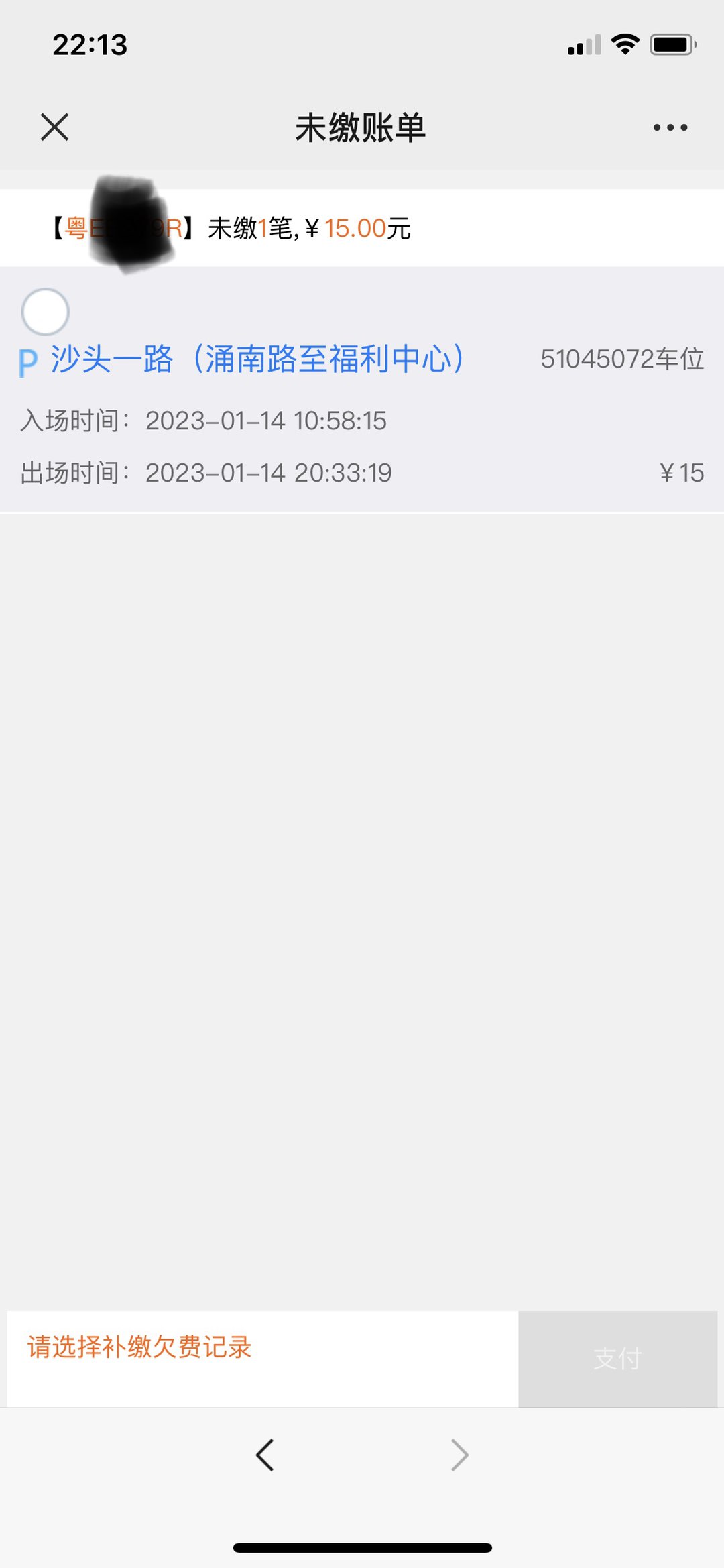Close the unpaid bills page
Image resolution: width=724 pixels, height=1568 pixels.
[x=54, y=127]
